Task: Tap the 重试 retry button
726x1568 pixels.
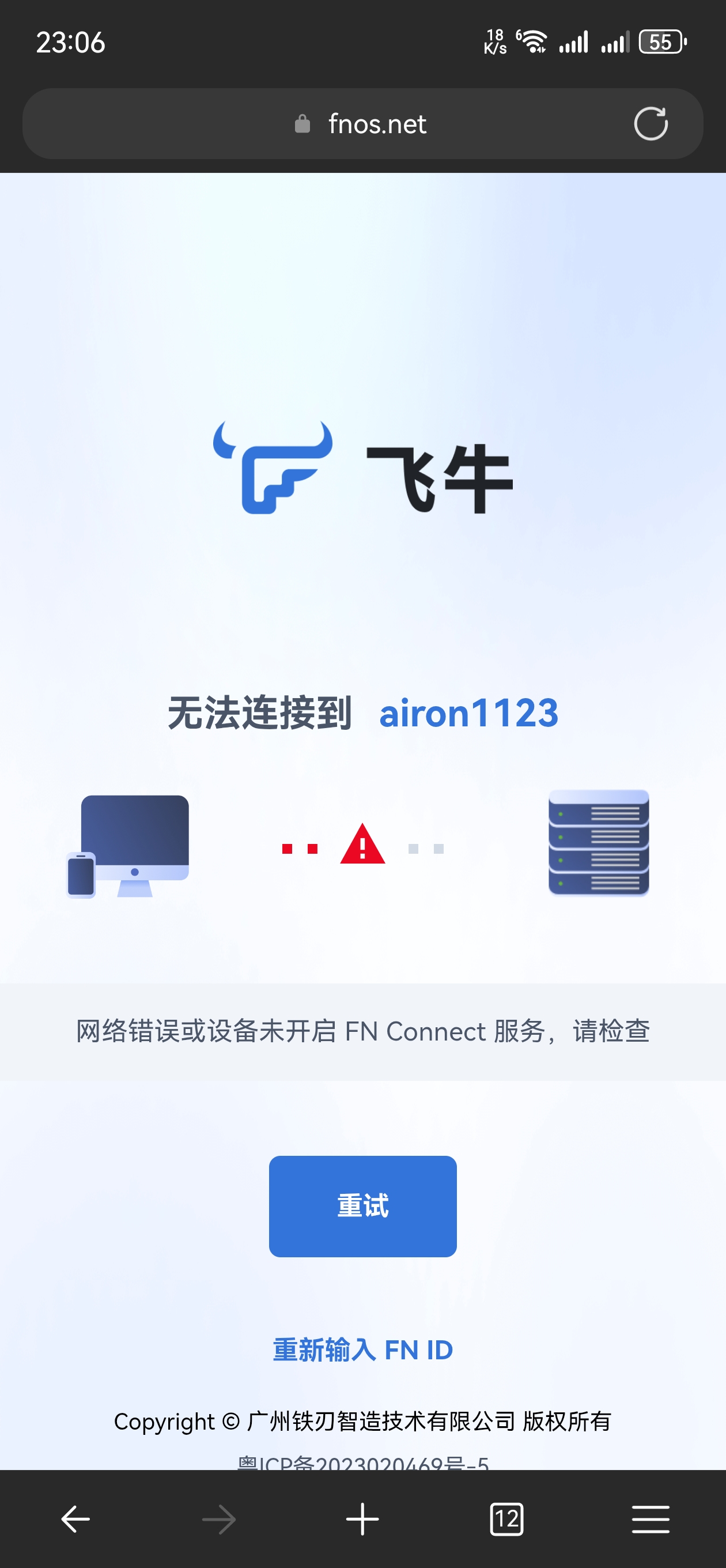Action: click(x=362, y=1206)
